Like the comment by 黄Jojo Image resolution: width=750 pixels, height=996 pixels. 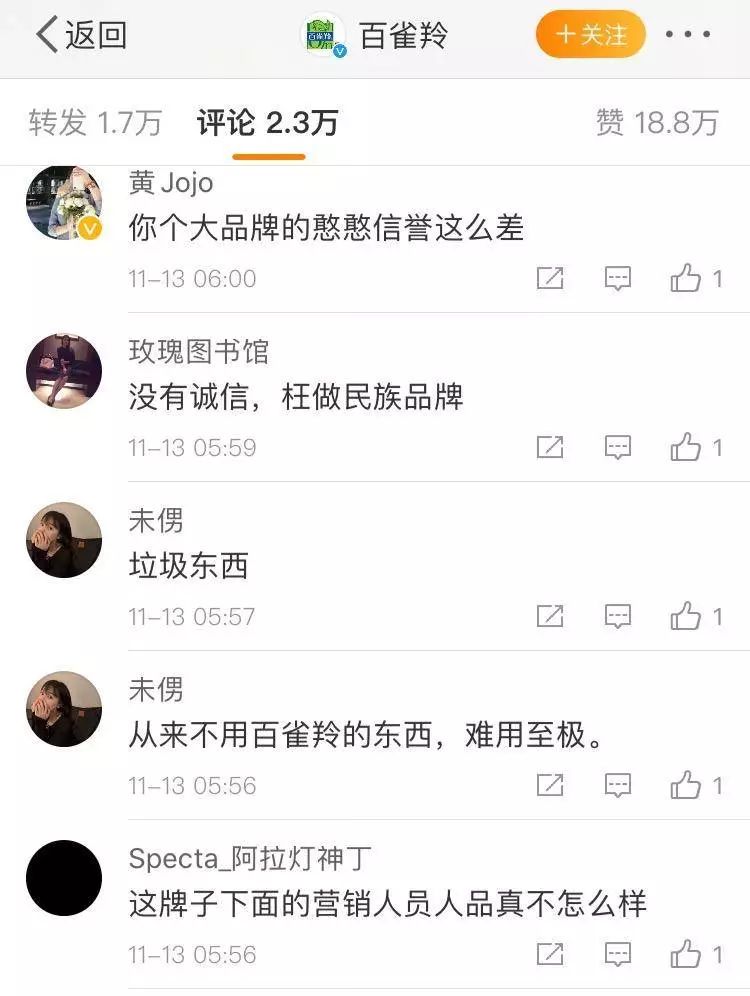pyautogui.click(x=686, y=278)
